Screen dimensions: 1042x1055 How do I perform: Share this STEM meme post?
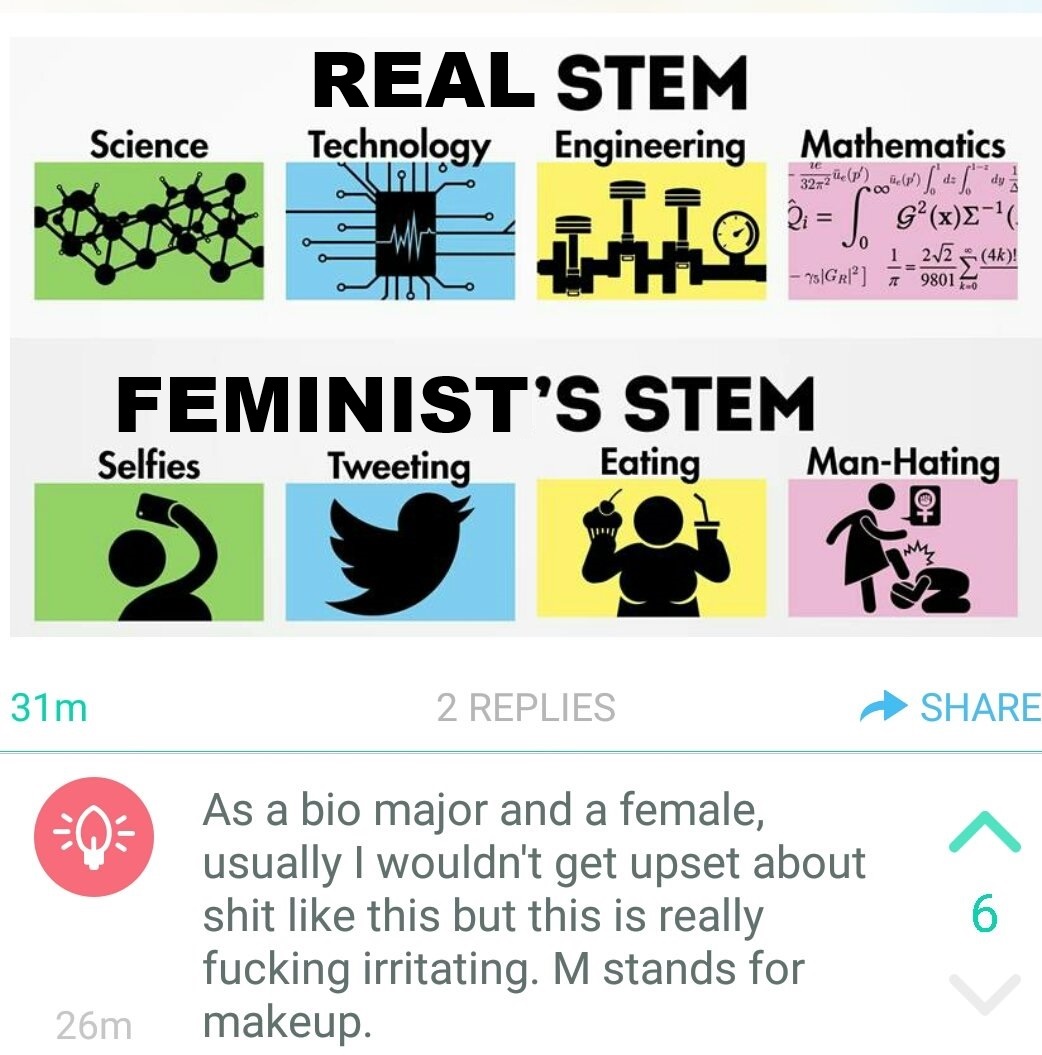click(951, 707)
